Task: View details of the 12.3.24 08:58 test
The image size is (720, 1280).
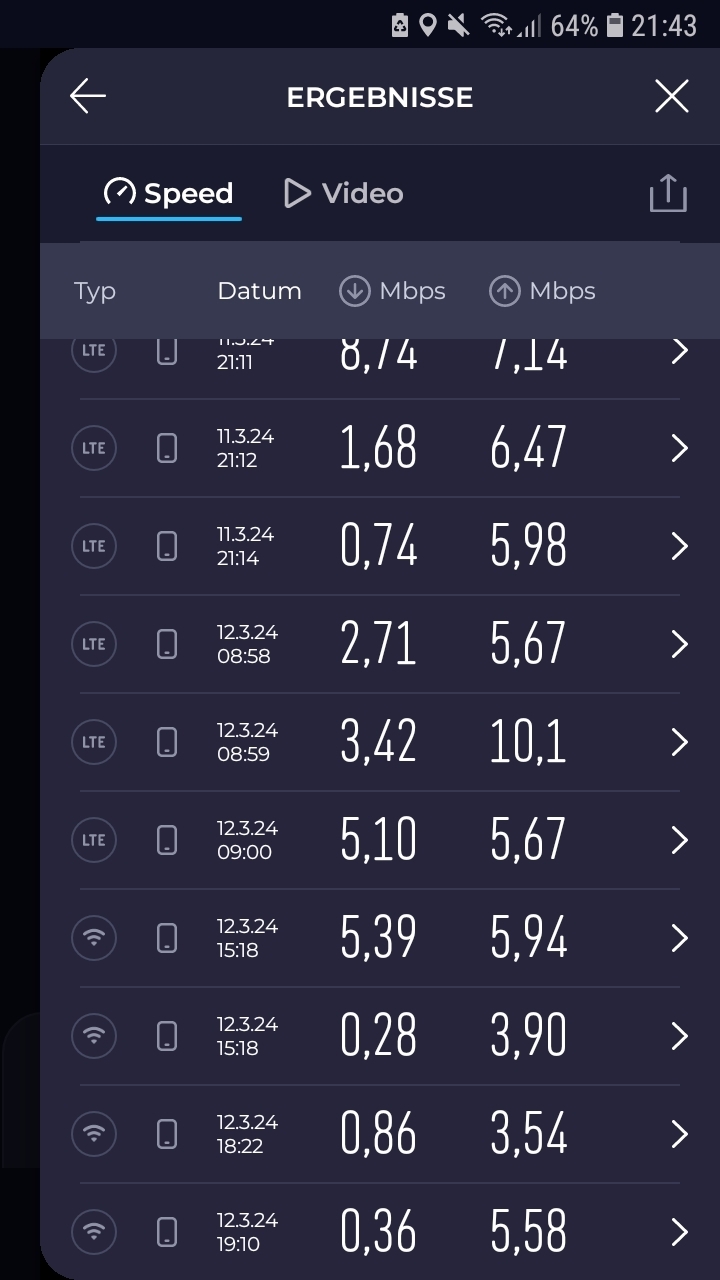Action: (380, 644)
